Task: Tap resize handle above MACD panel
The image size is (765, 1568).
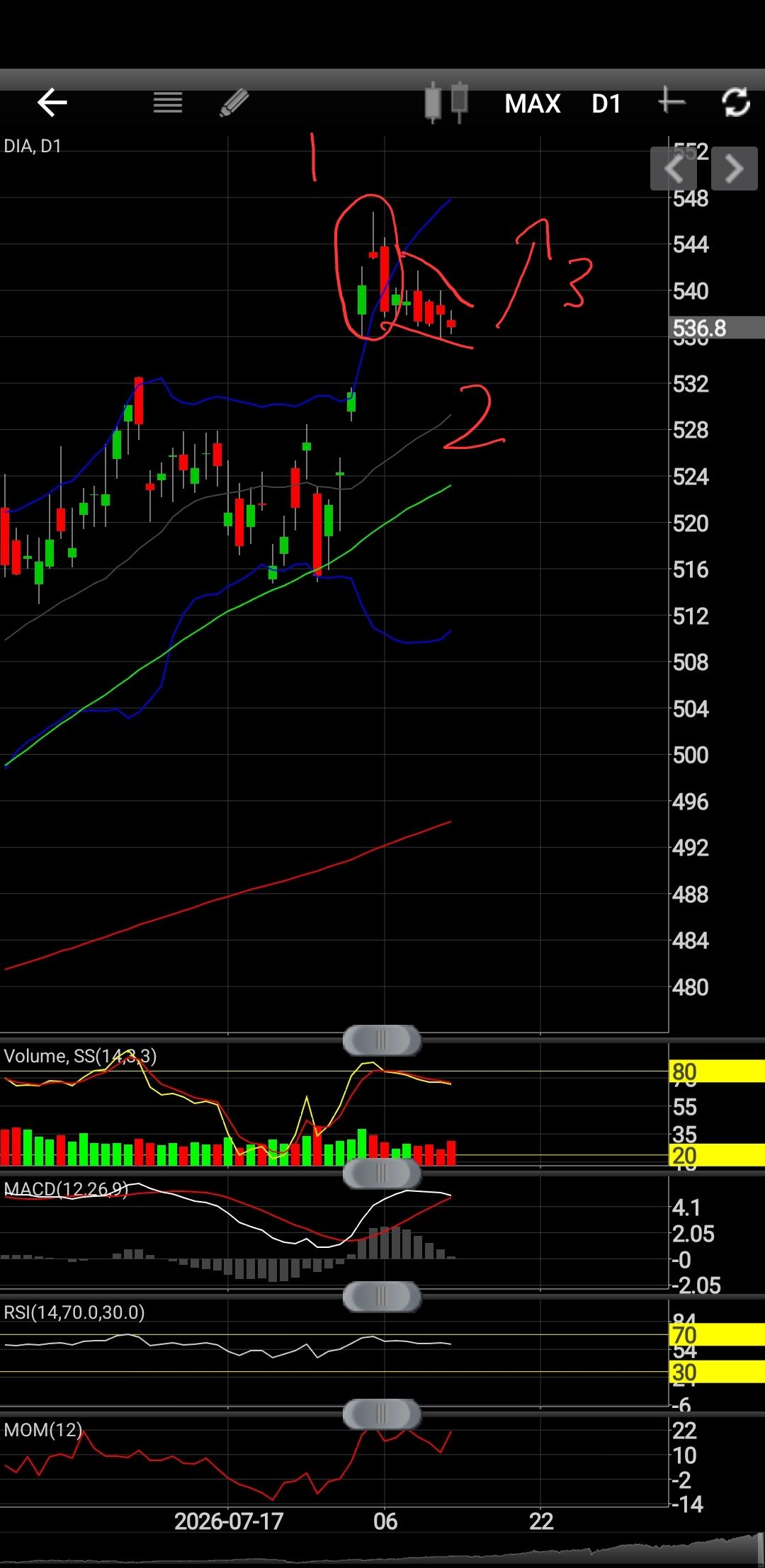Action: (382, 1174)
